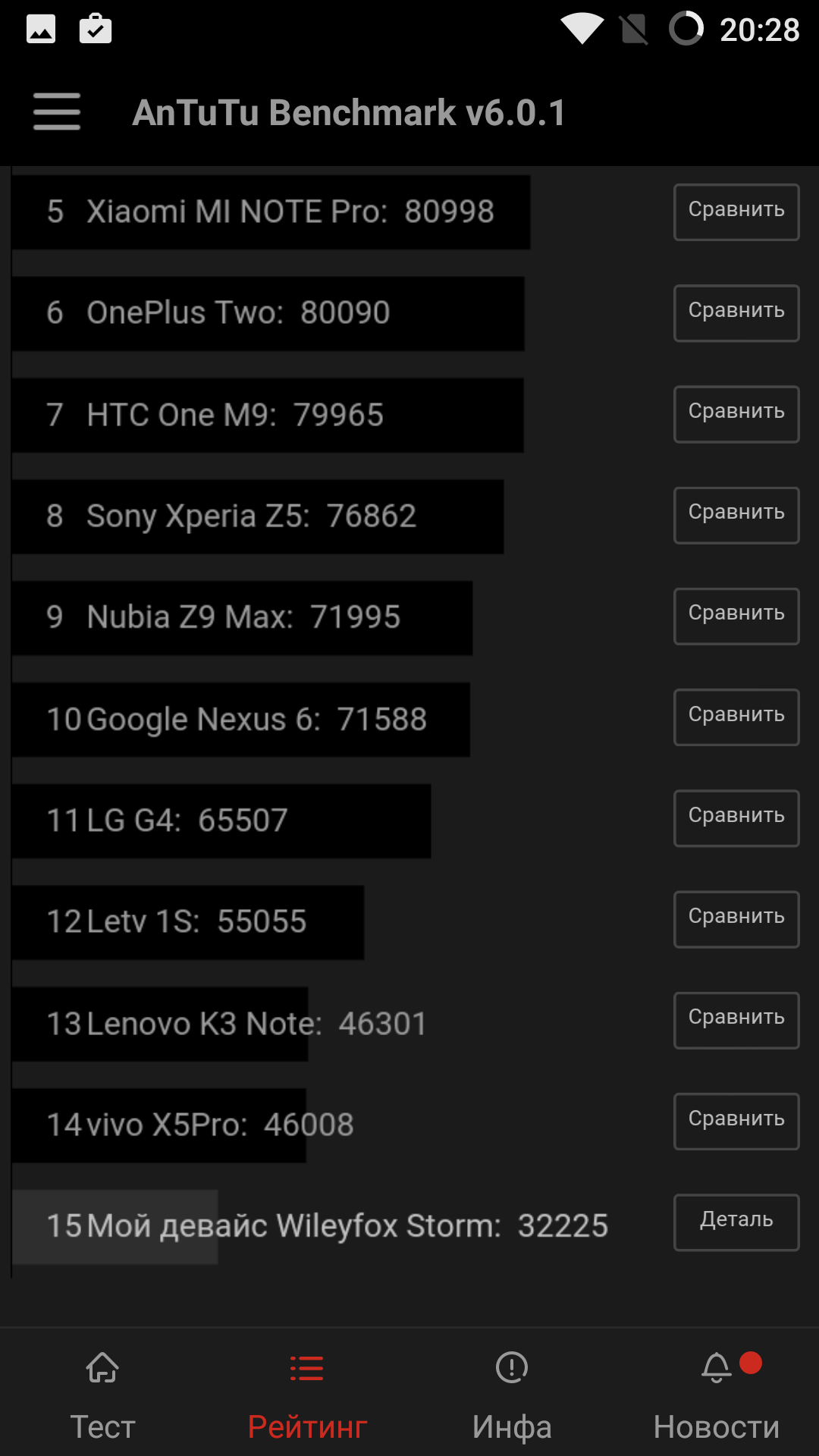819x1456 pixels.
Task: Switch to the Тест tab
Action: [x=102, y=1395]
